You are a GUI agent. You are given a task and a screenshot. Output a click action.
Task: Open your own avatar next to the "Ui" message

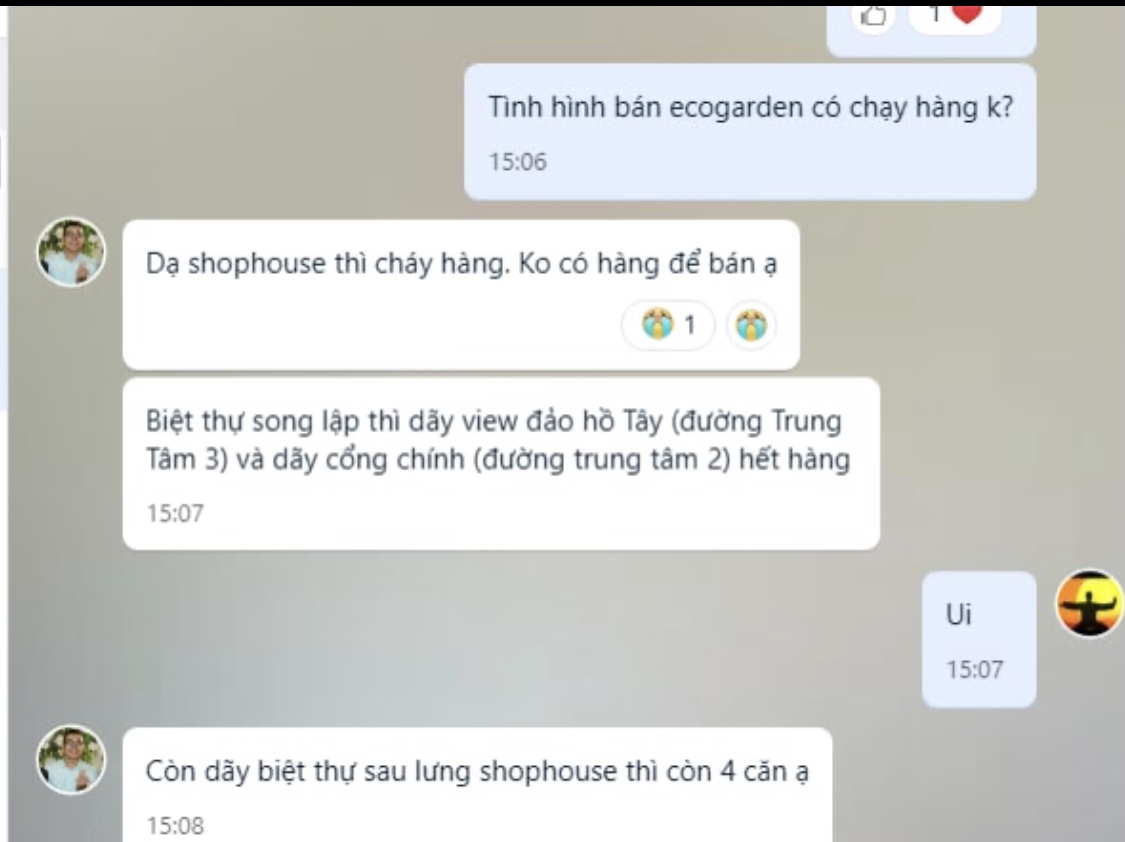[x=1090, y=604]
